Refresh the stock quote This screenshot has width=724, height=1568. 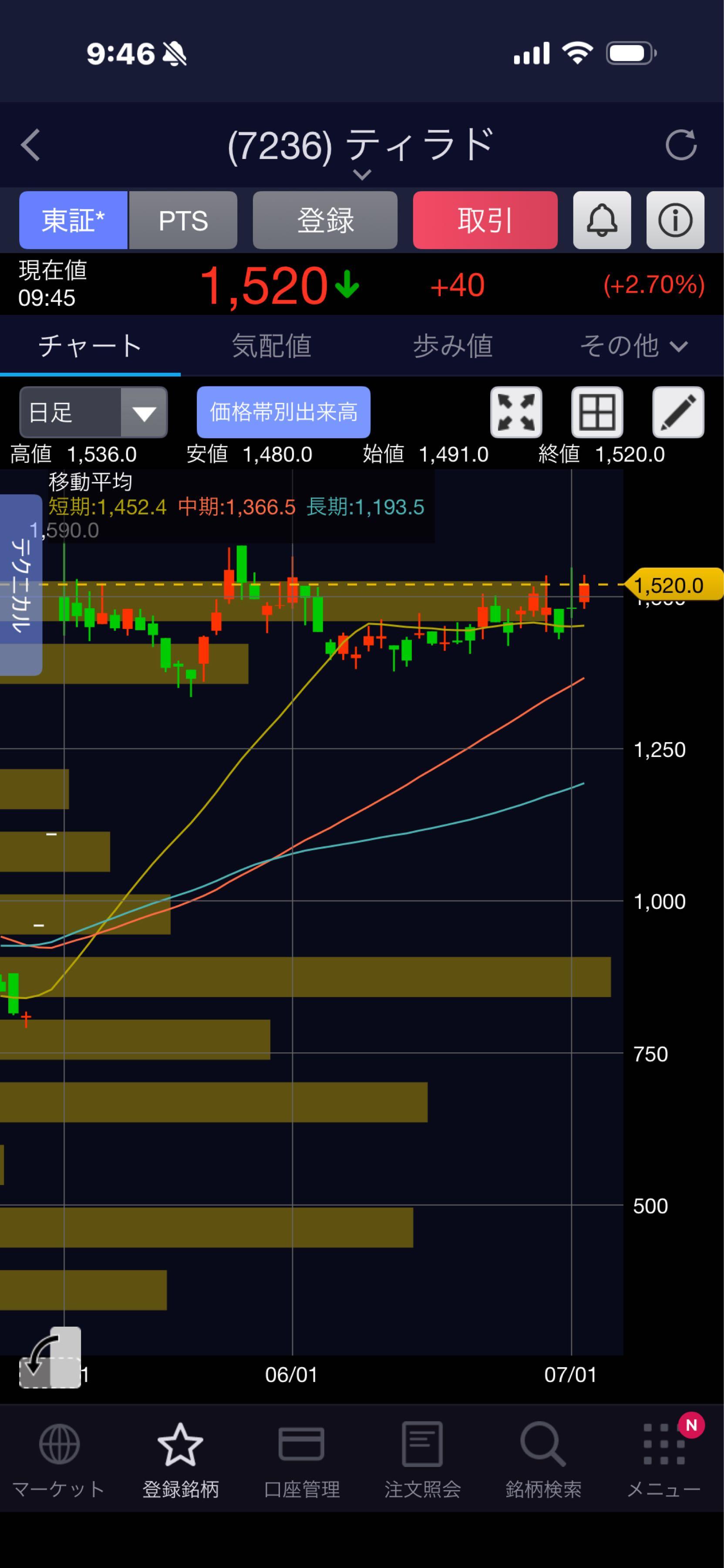681,145
